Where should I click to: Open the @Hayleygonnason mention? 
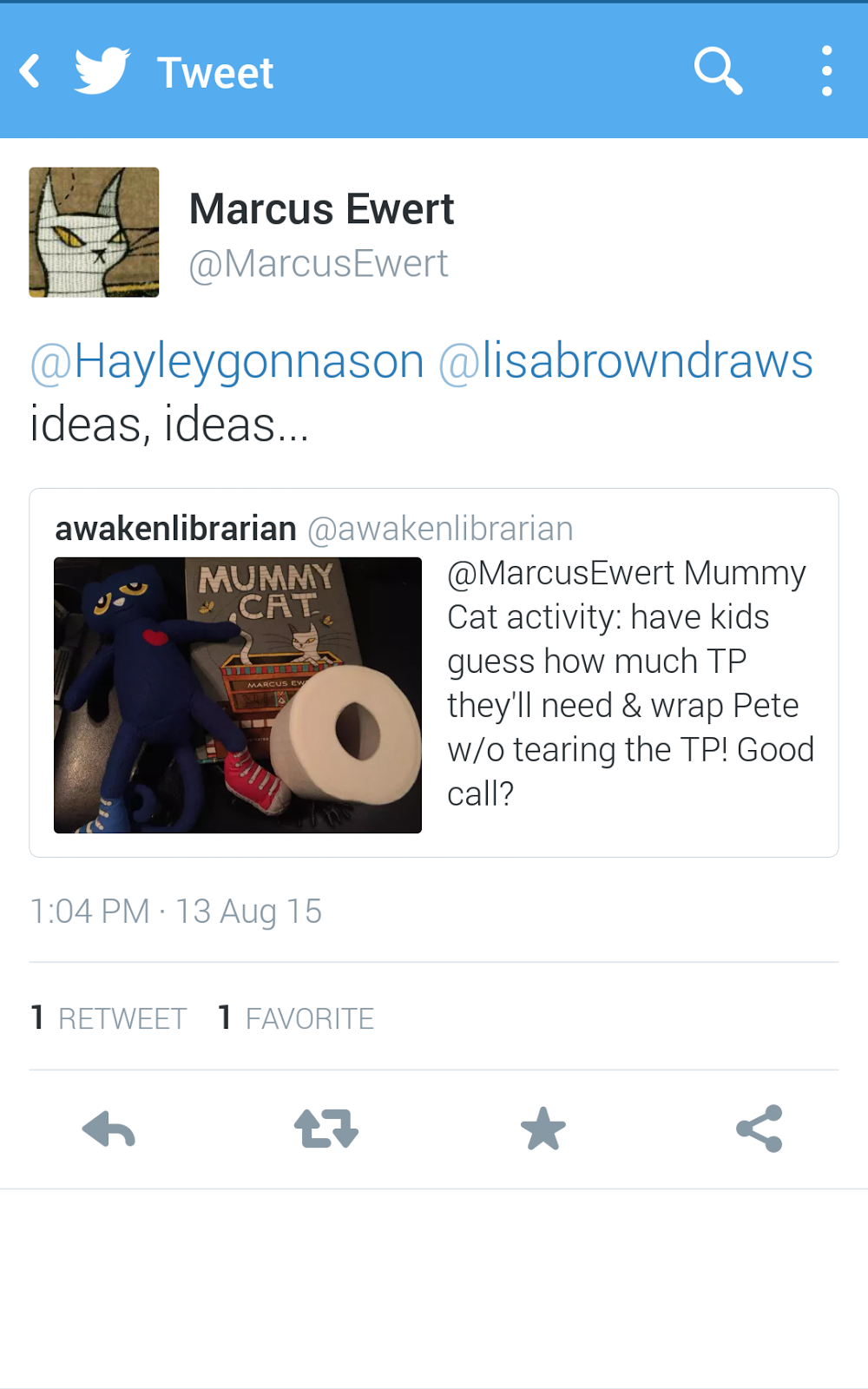pos(227,361)
